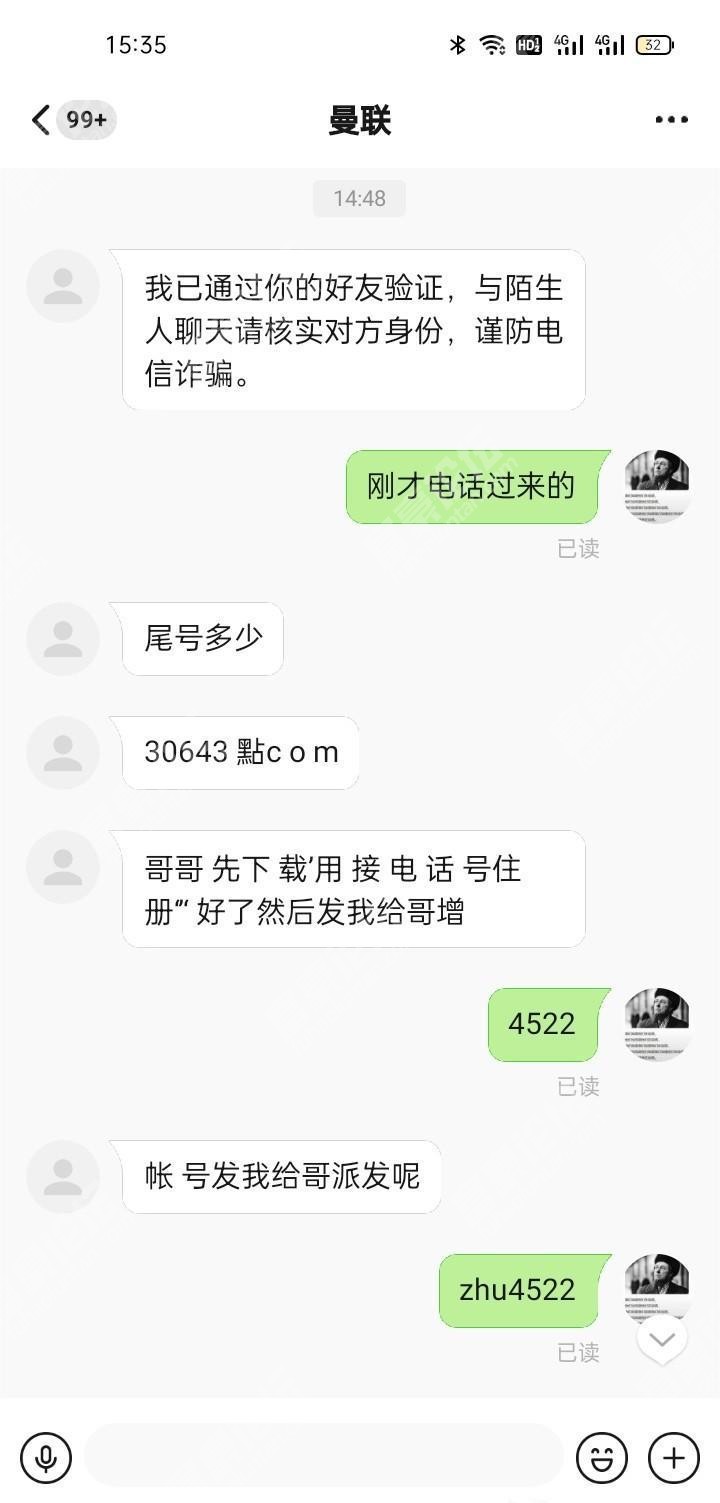Open the three-dot chat options menu
Image resolution: width=720 pixels, height=1503 pixels.
tap(671, 121)
